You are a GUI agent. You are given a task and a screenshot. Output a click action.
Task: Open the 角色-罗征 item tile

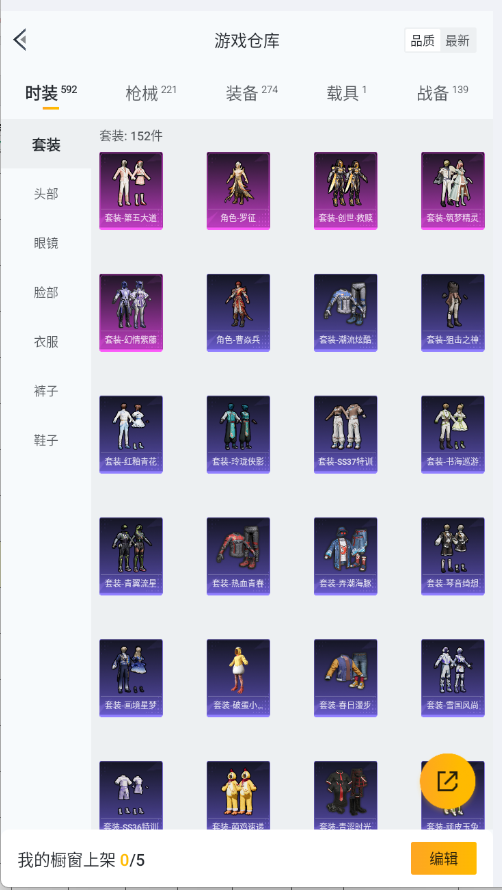(x=238, y=191)
